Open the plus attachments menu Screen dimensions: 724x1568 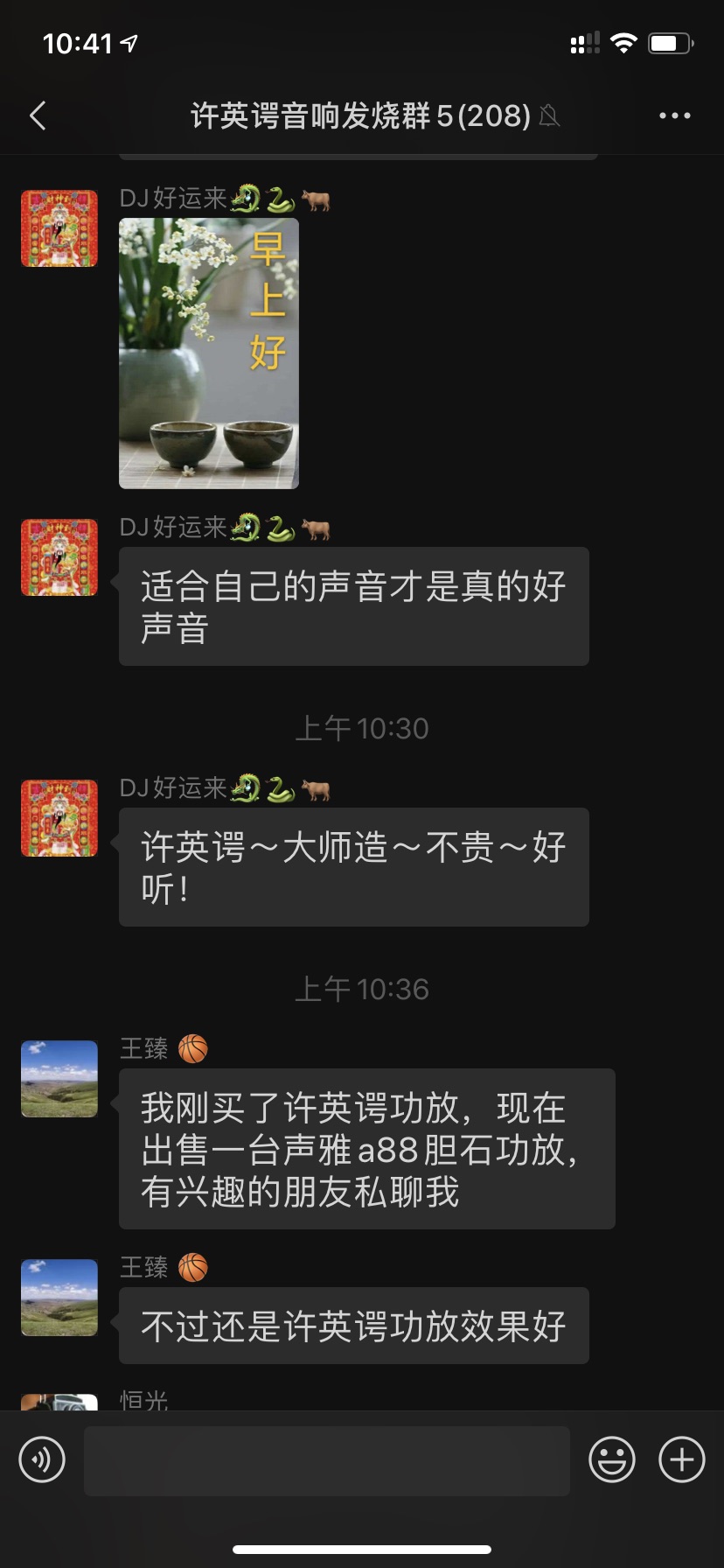[x=681, y=1459]
